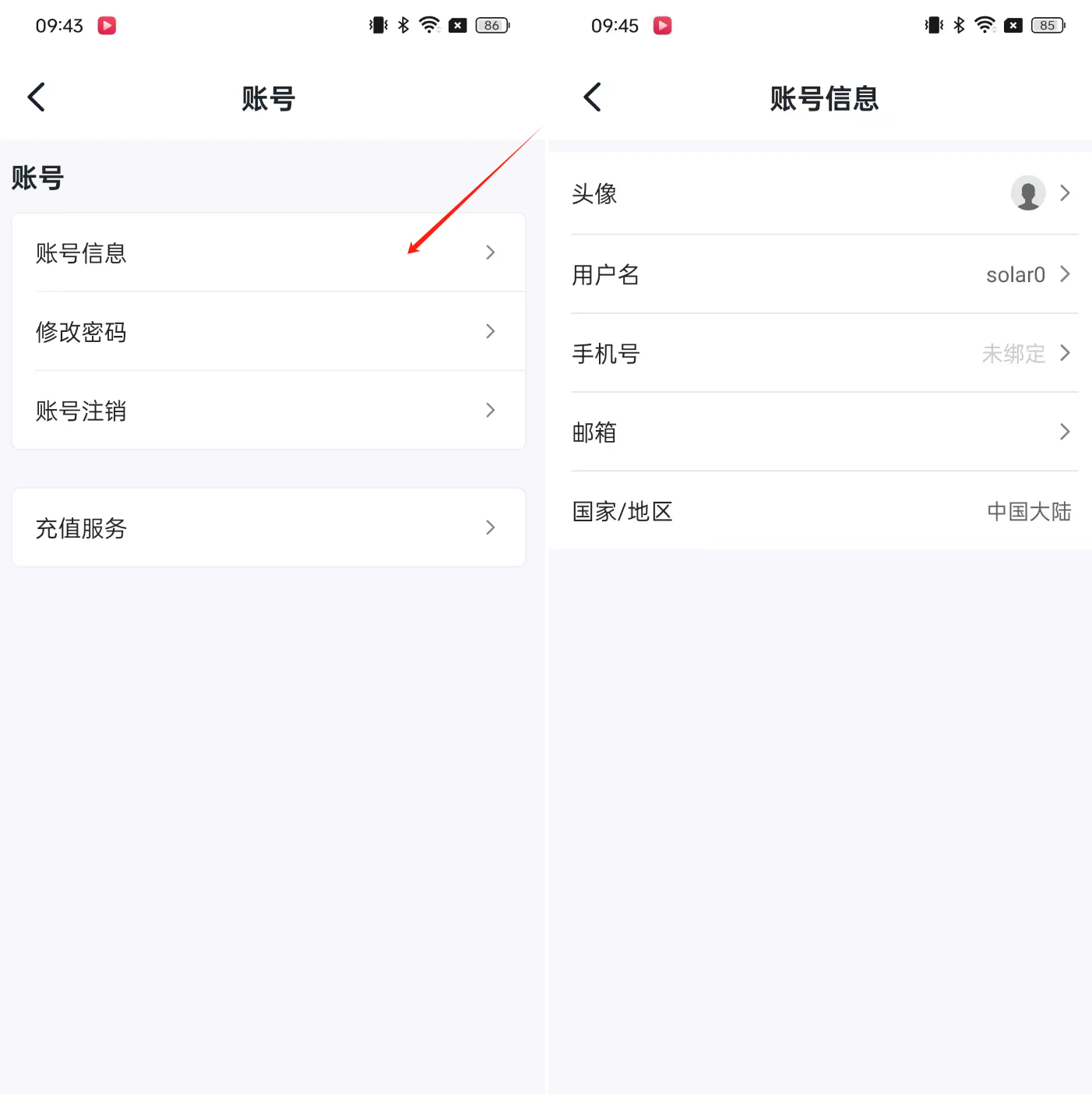This screenshot has height=1094, width=1092.
Task: Go back from the 账号 page
Action: 37,97
